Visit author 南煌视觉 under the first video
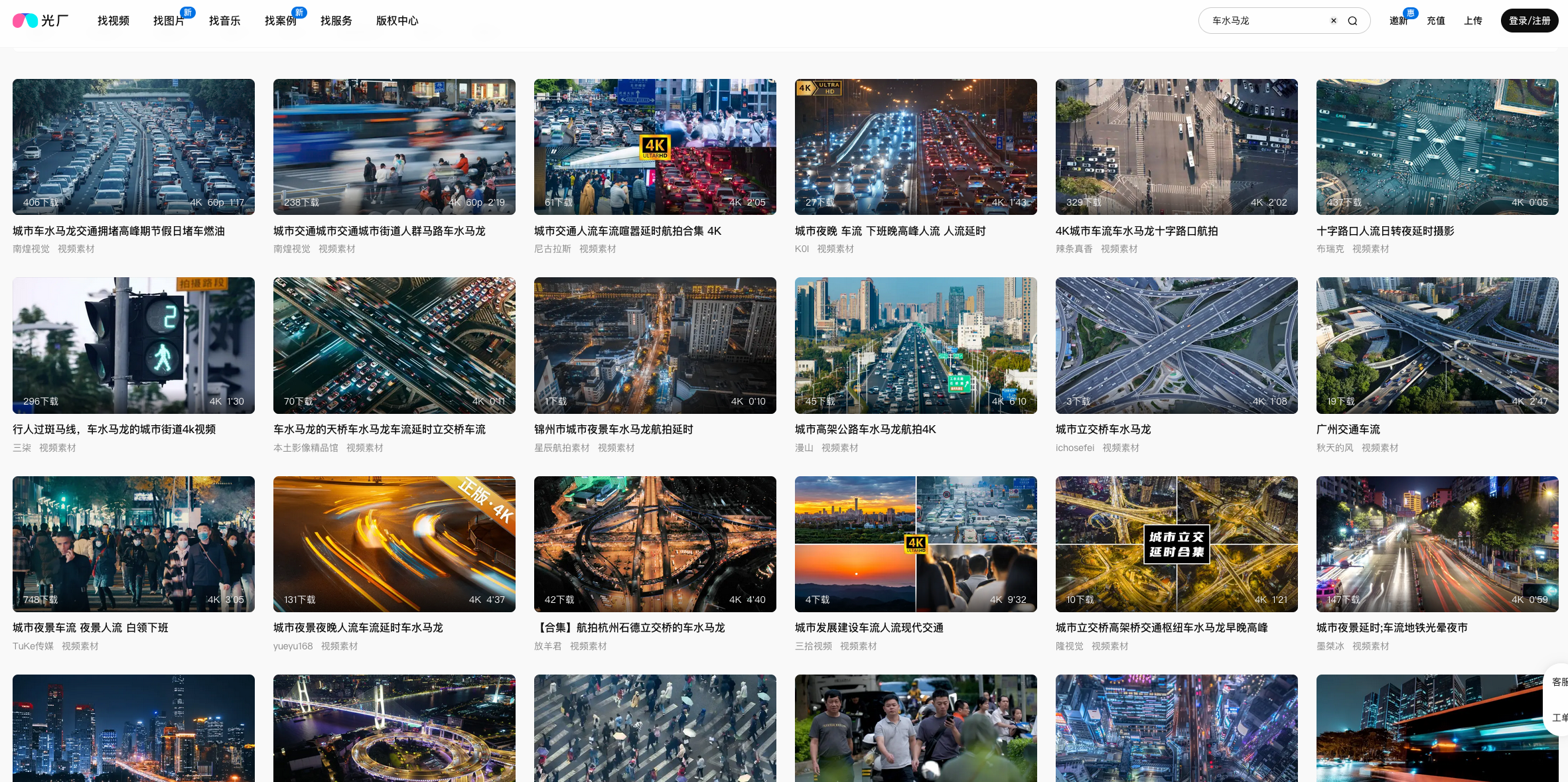1568x782 pixels. [x=31, y=249]
